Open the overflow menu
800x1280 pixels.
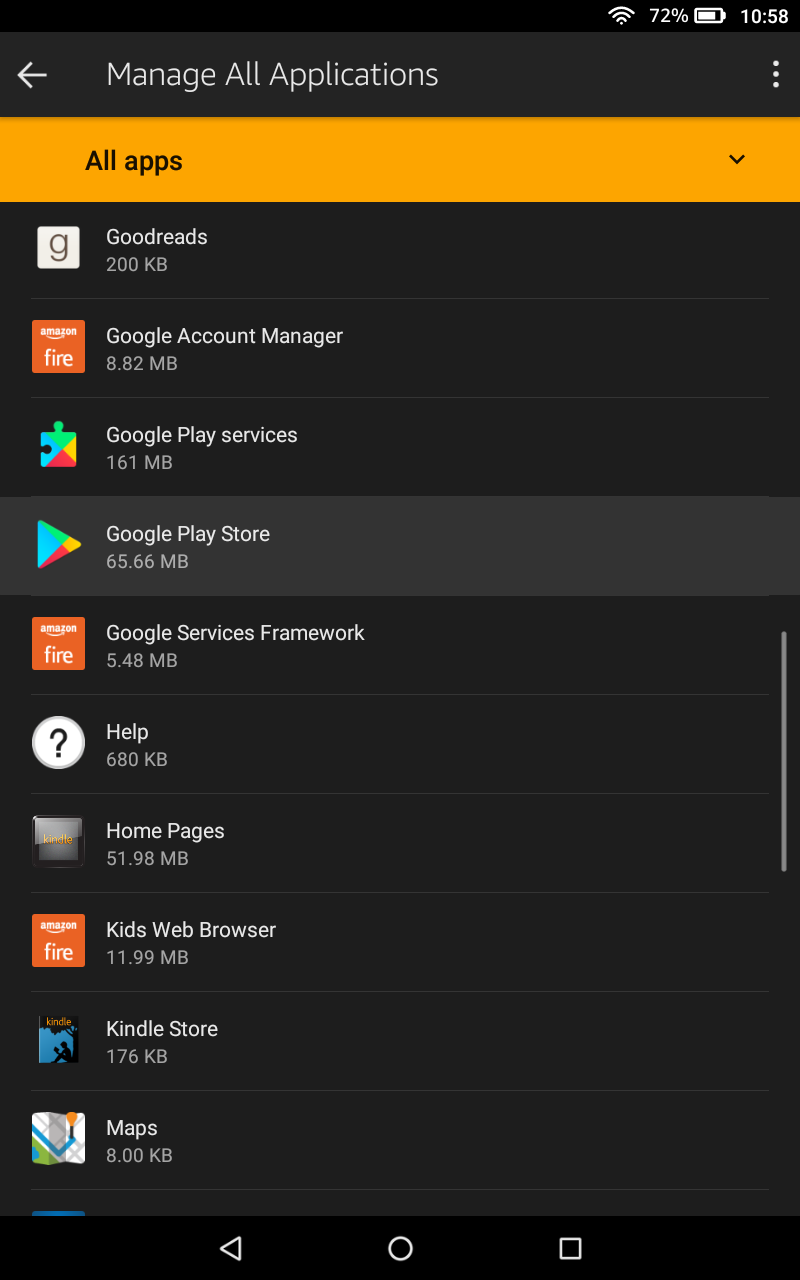(776, 75)
